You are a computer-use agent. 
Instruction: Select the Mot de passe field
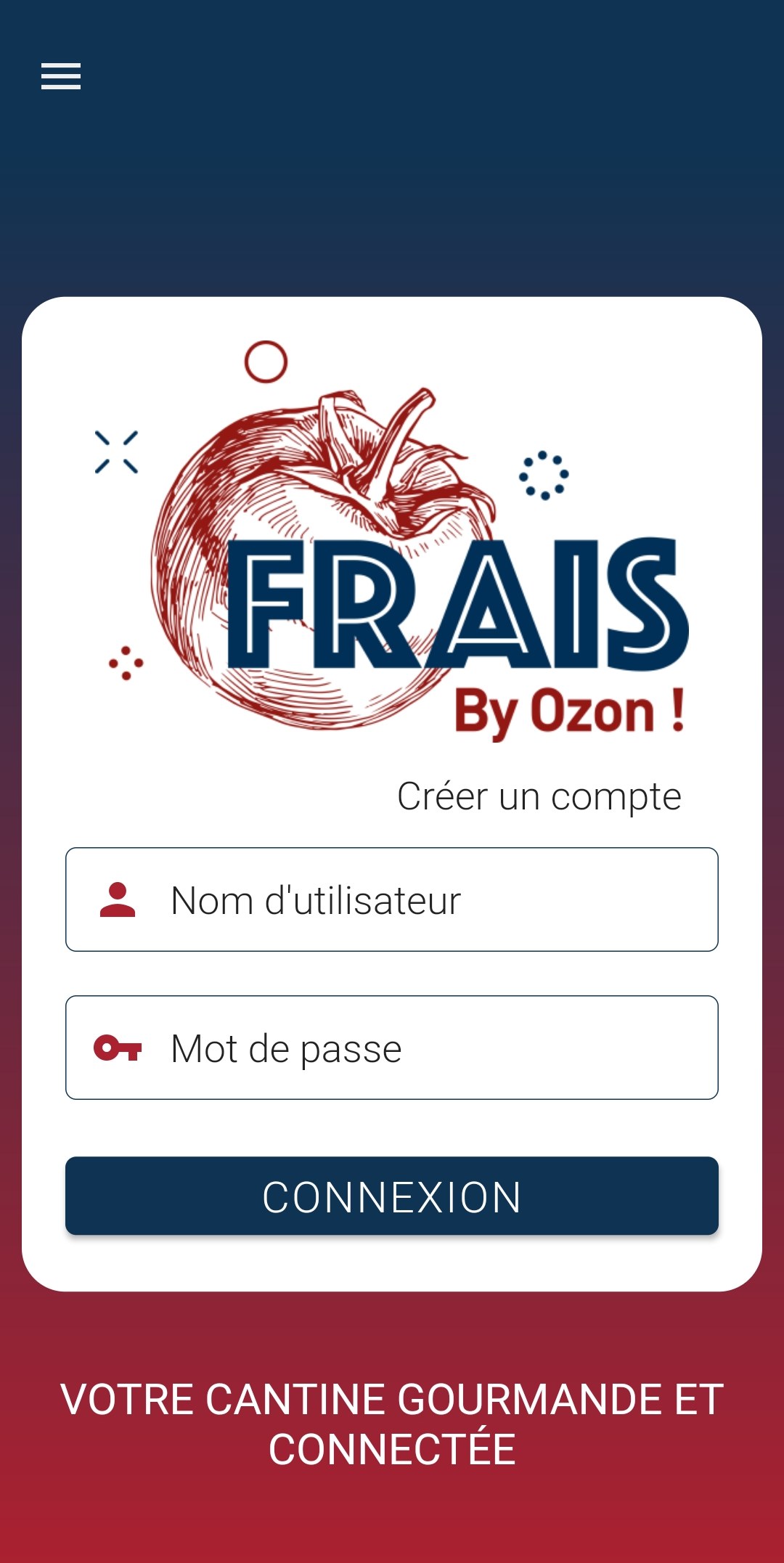(392, 1048)
